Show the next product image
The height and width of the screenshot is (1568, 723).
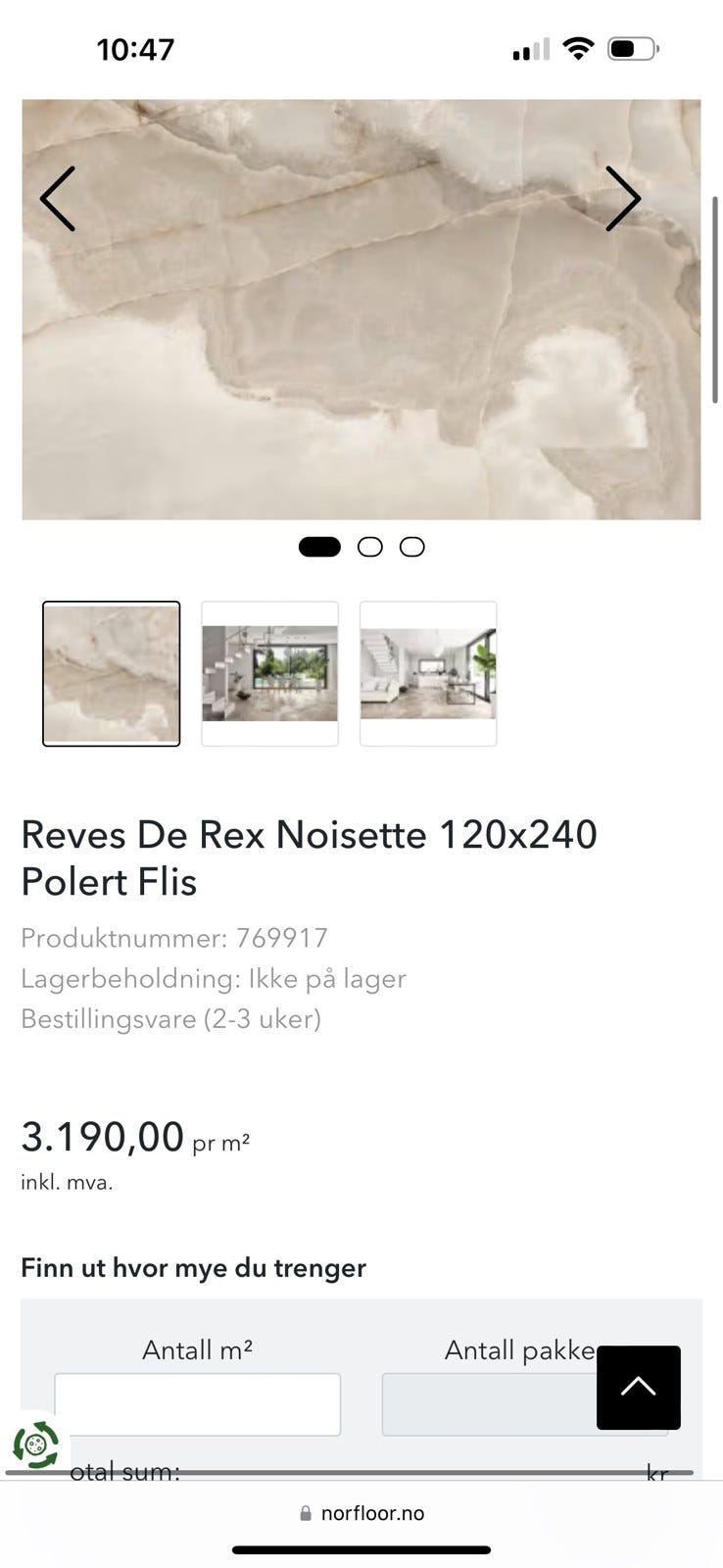[x=623, y=199]
